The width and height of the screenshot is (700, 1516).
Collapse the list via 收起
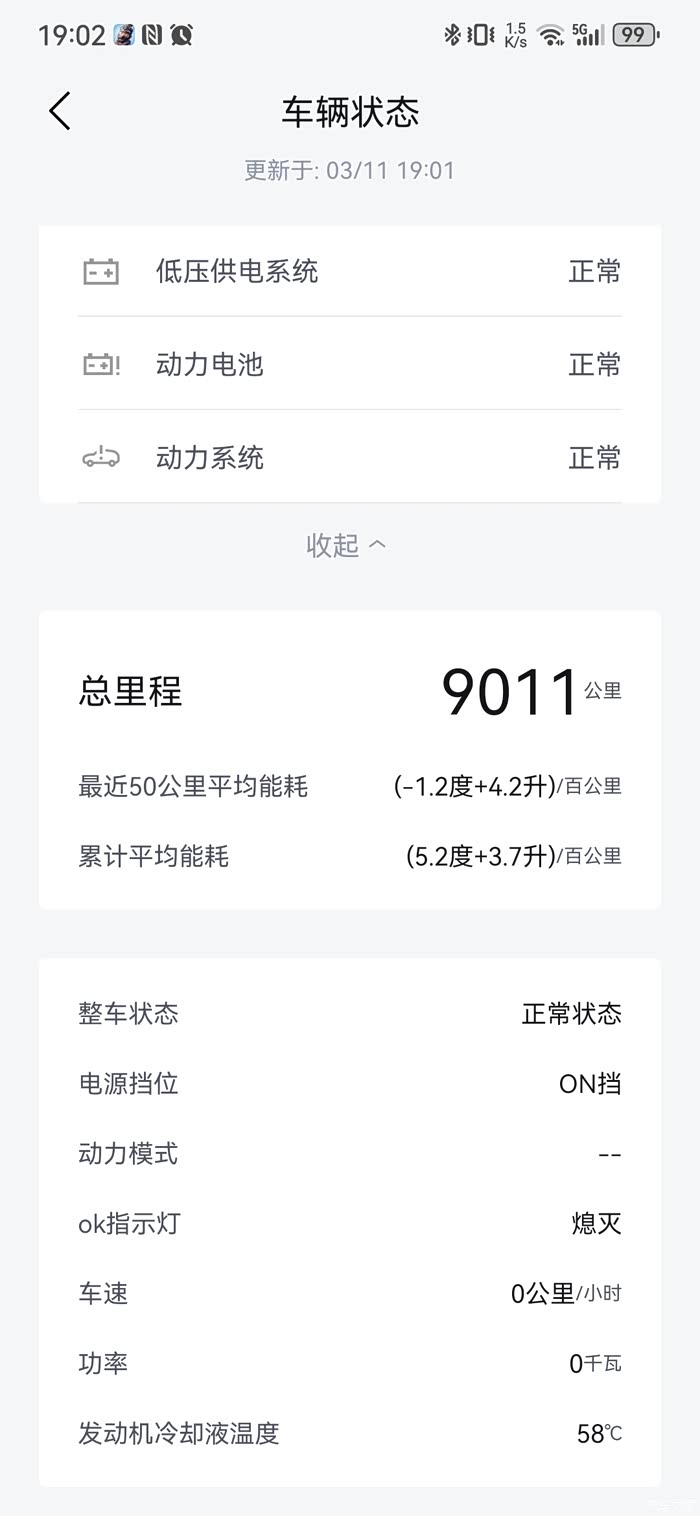346,545
